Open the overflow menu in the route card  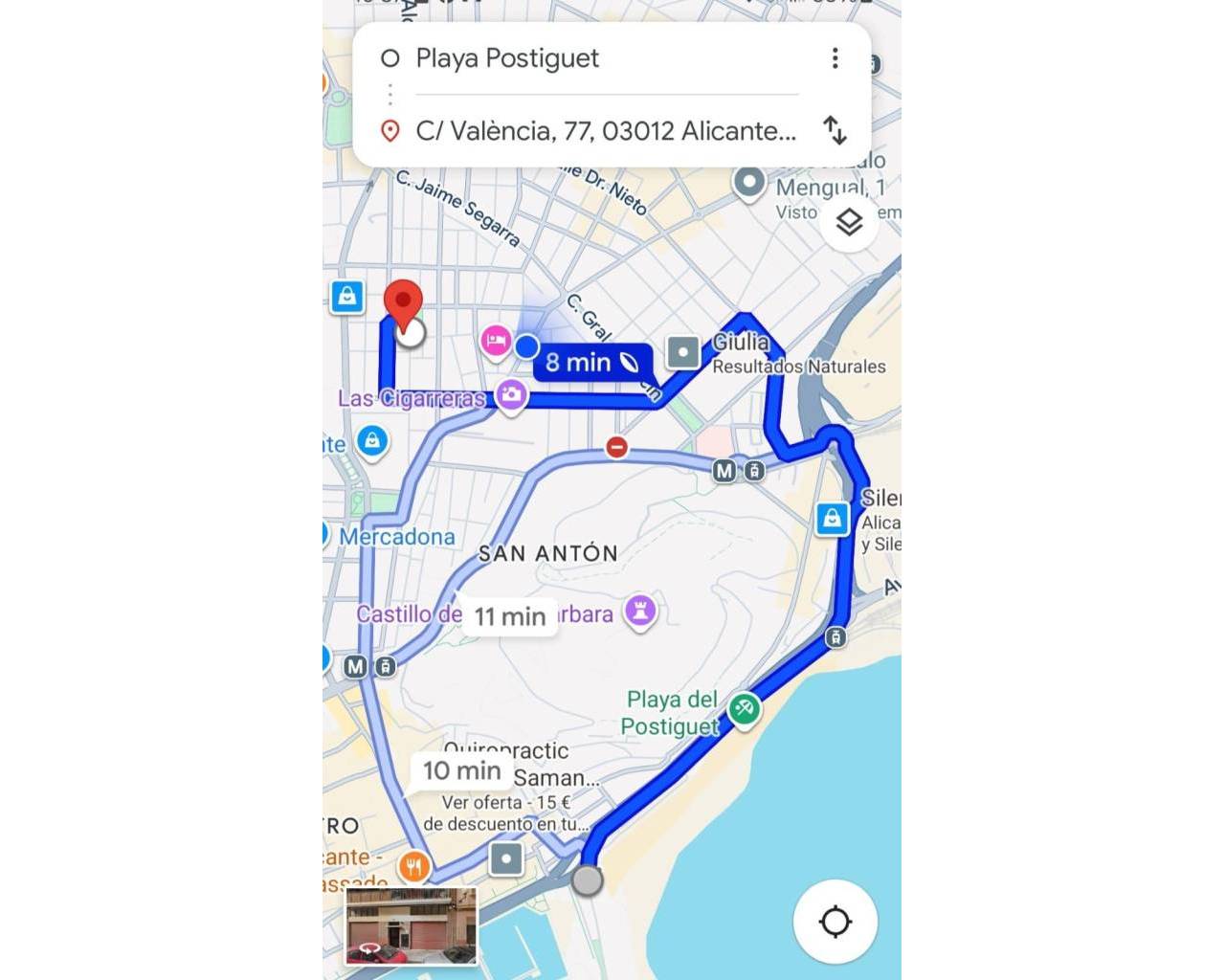click(835, 58)
